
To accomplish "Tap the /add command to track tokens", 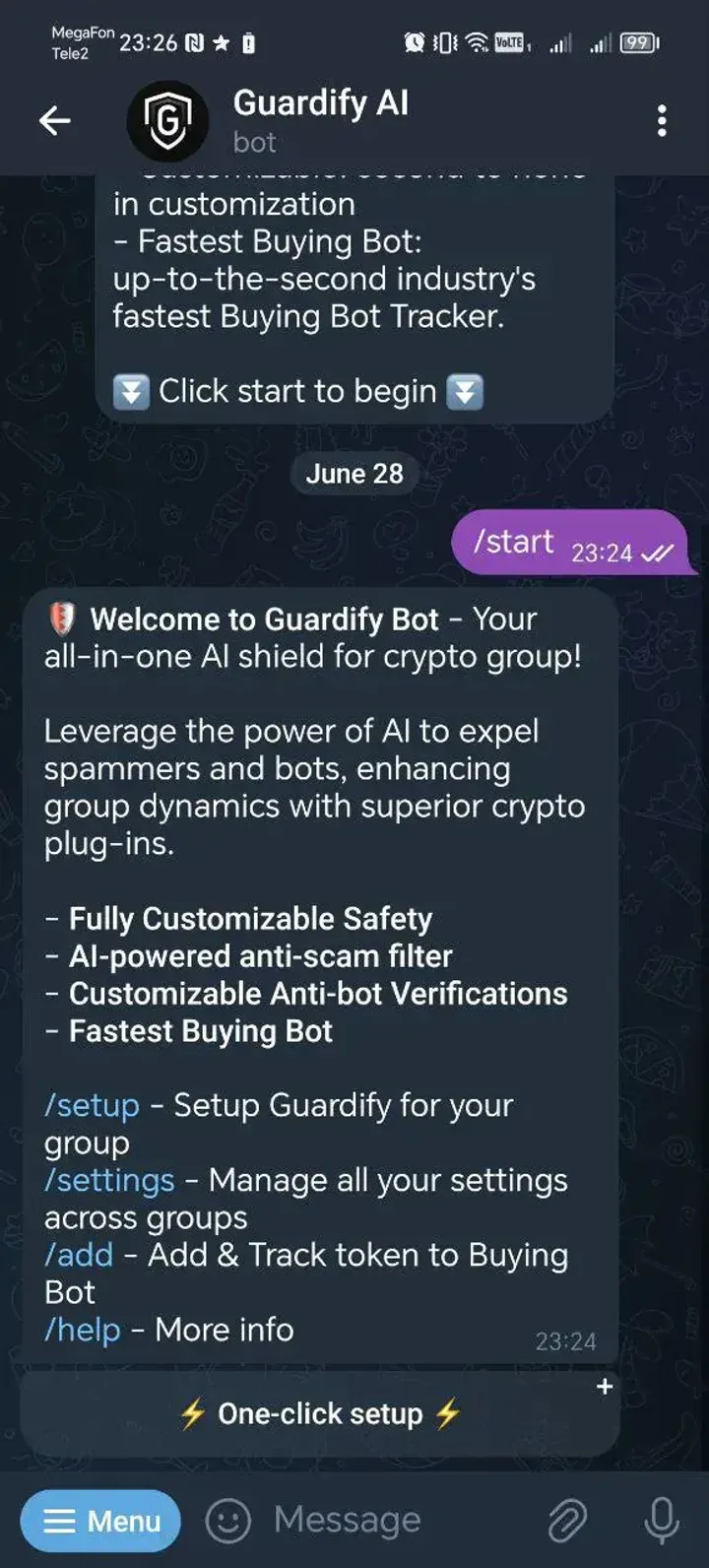I will [80, 1255].
